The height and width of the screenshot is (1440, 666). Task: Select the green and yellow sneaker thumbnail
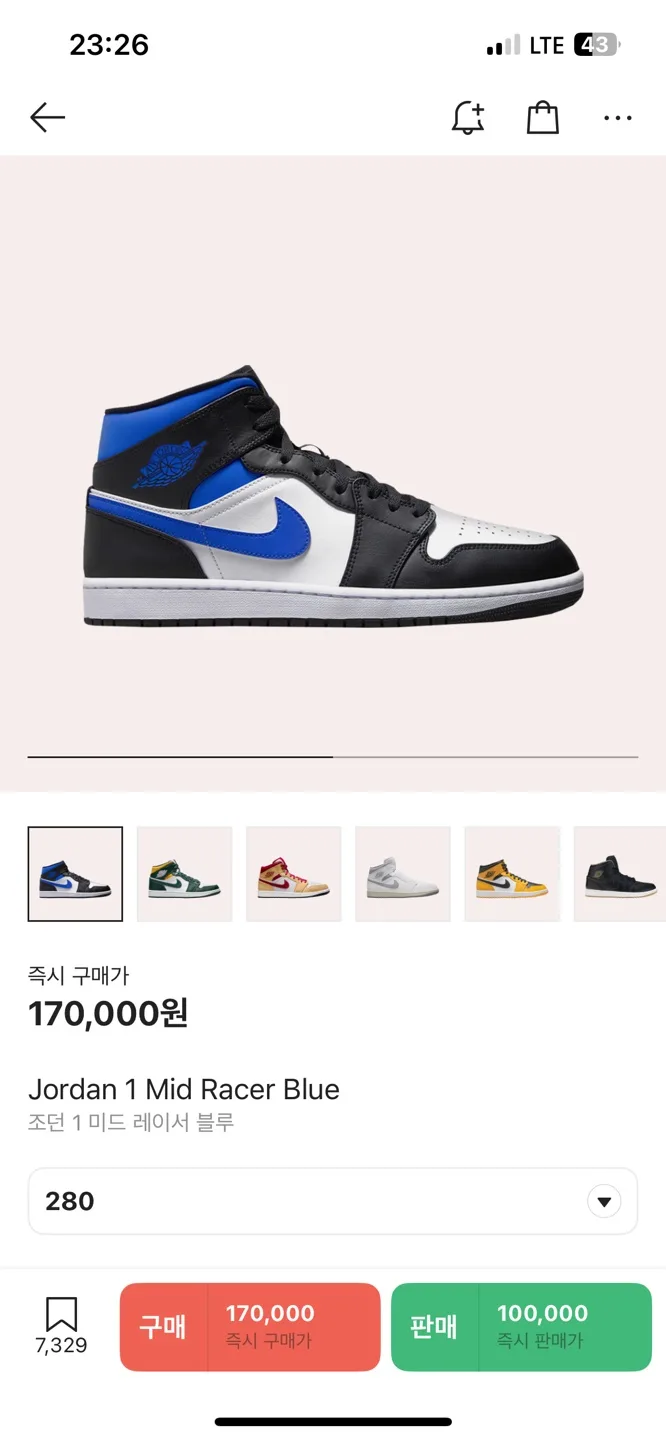(x=184, y=874)
